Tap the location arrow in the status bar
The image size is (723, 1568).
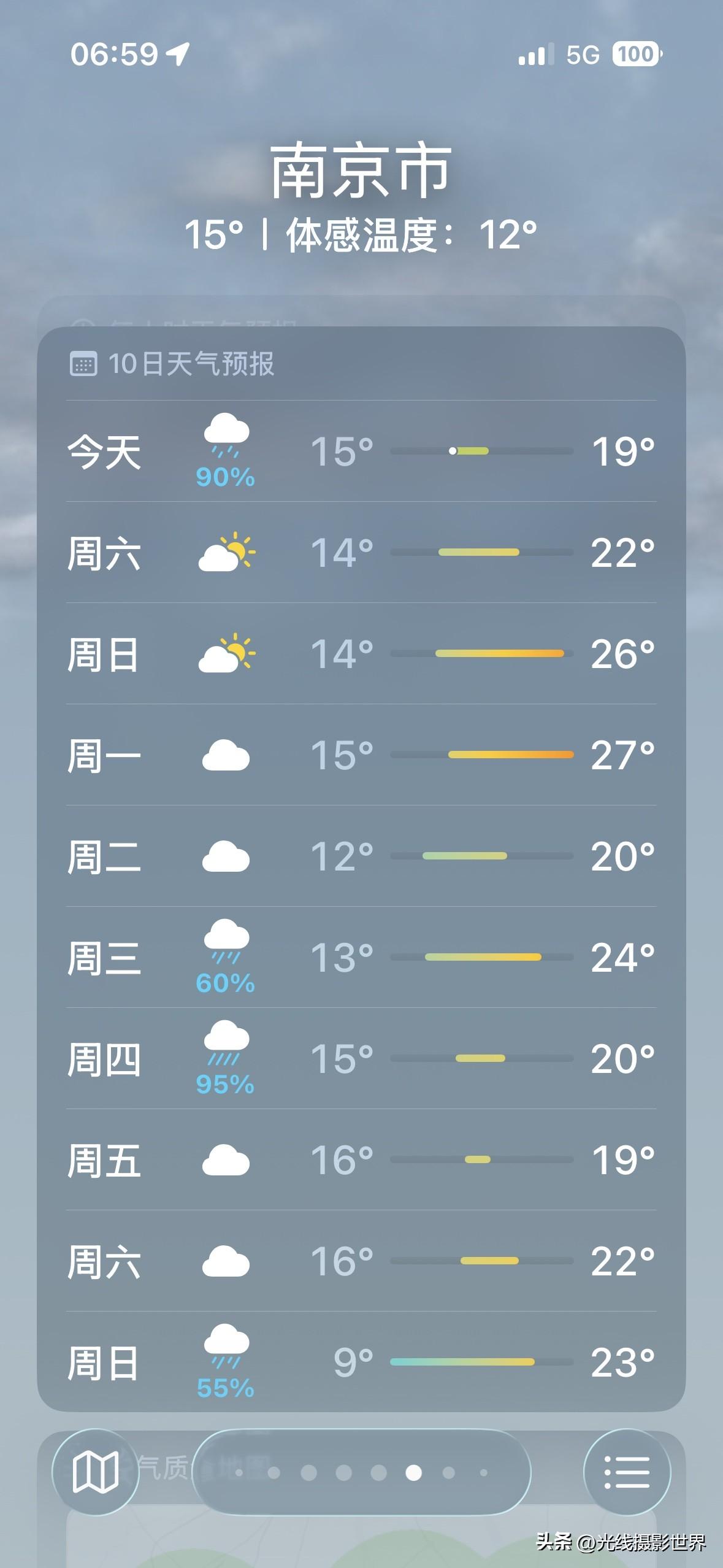coord(176,54)
